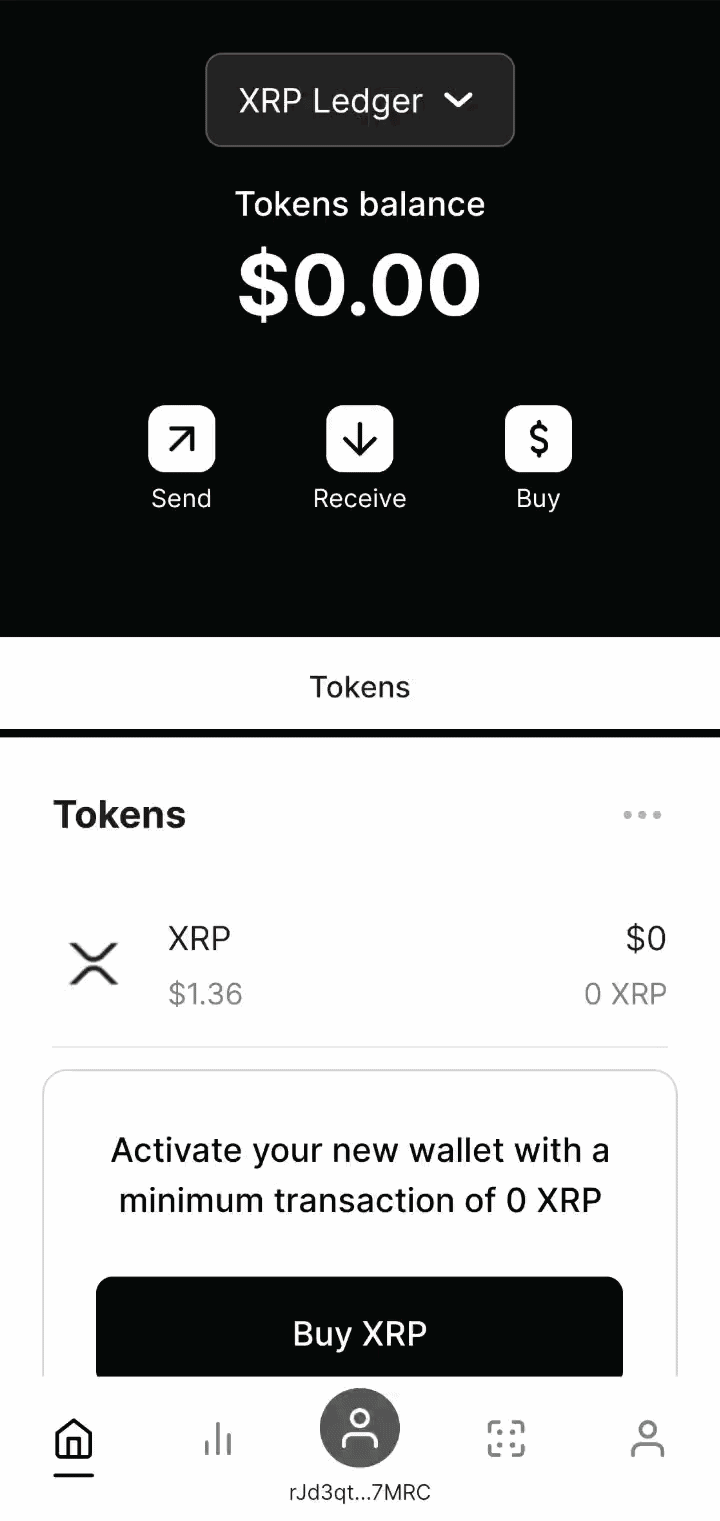The height and width of the screenshot is (1521, 720).
Task: Open the XRP Ledger network dropdown
Action: click(x=360, y=100)
